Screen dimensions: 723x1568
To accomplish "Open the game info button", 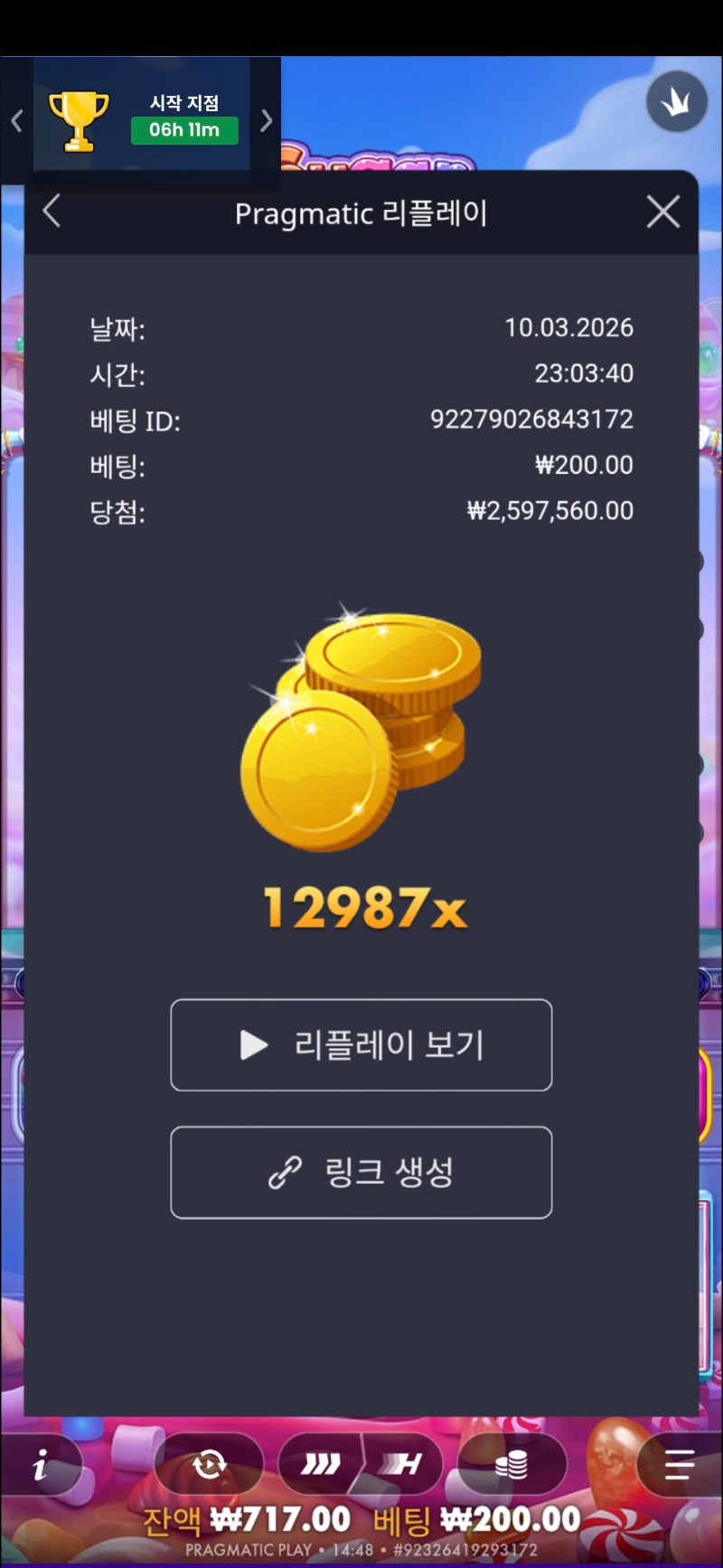I will point(40,1465).
